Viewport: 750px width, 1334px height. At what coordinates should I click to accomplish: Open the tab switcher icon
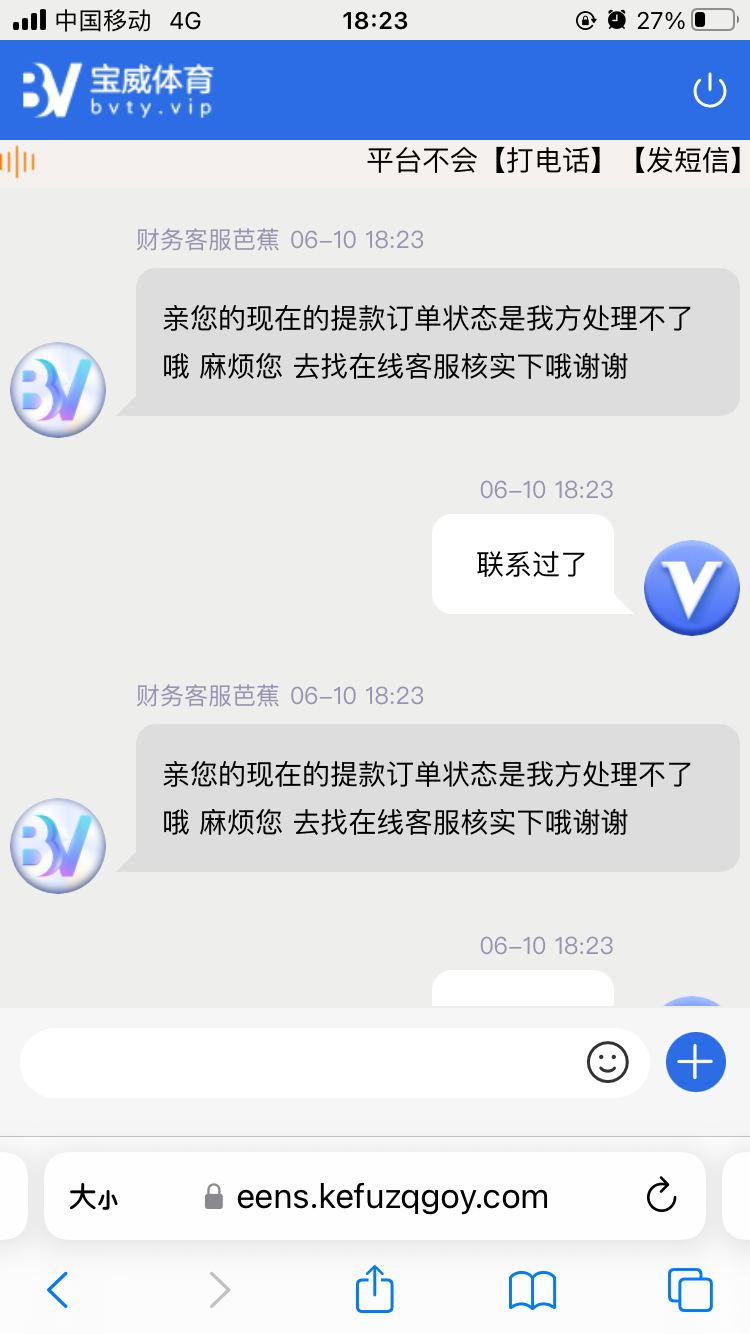[687, 1290]
